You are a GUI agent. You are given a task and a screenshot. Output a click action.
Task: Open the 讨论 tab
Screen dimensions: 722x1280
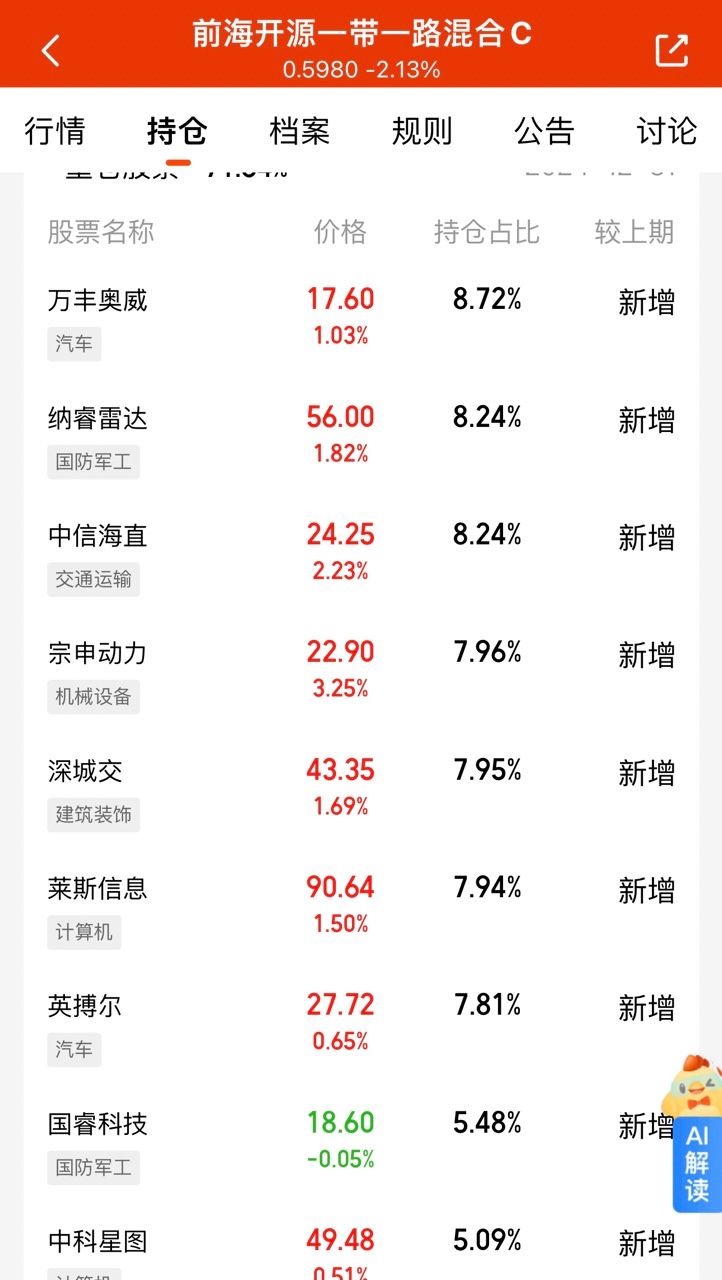pyautogui.click(x=666, y=131)
